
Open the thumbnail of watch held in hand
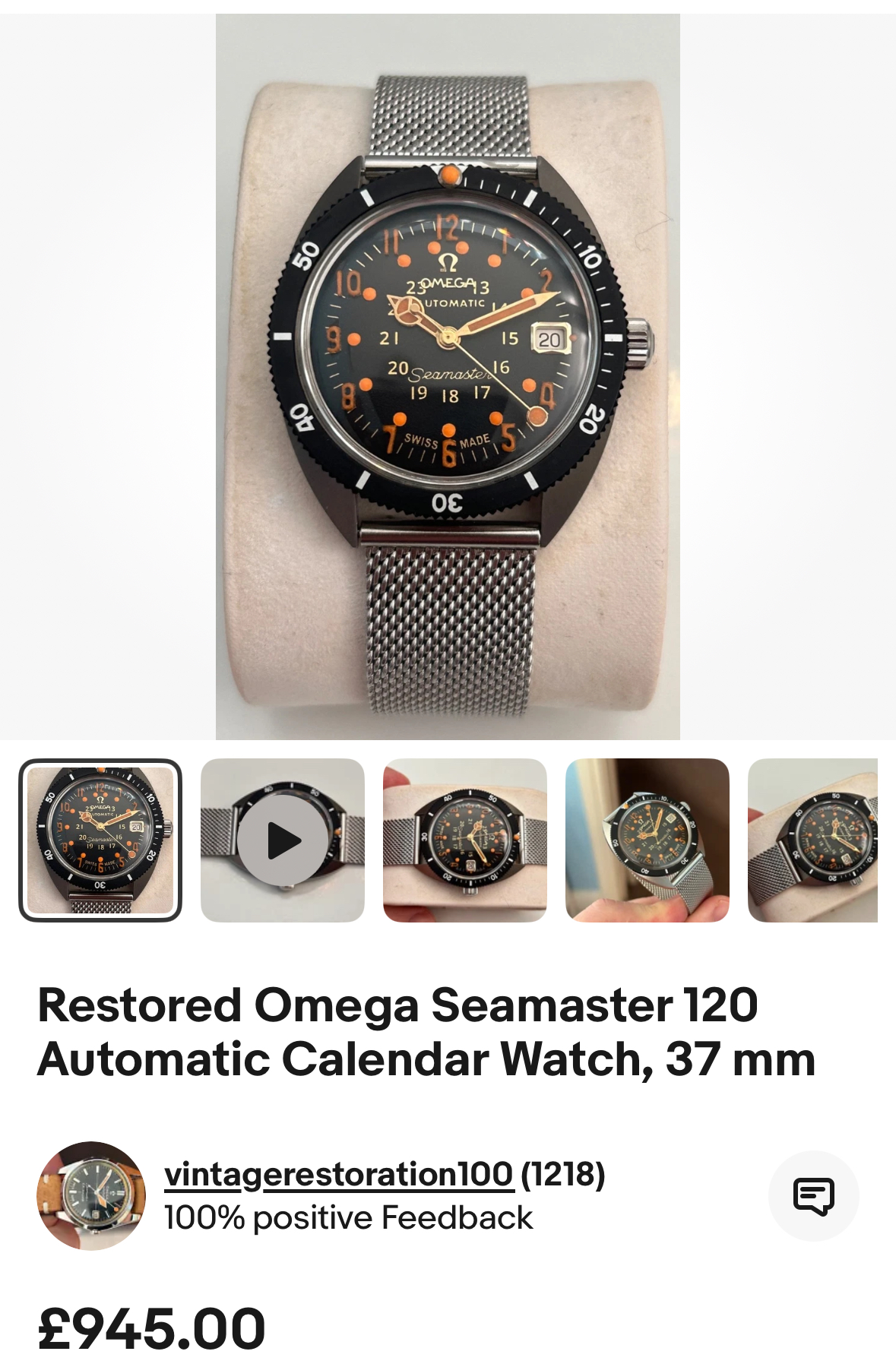click(647, 840)
